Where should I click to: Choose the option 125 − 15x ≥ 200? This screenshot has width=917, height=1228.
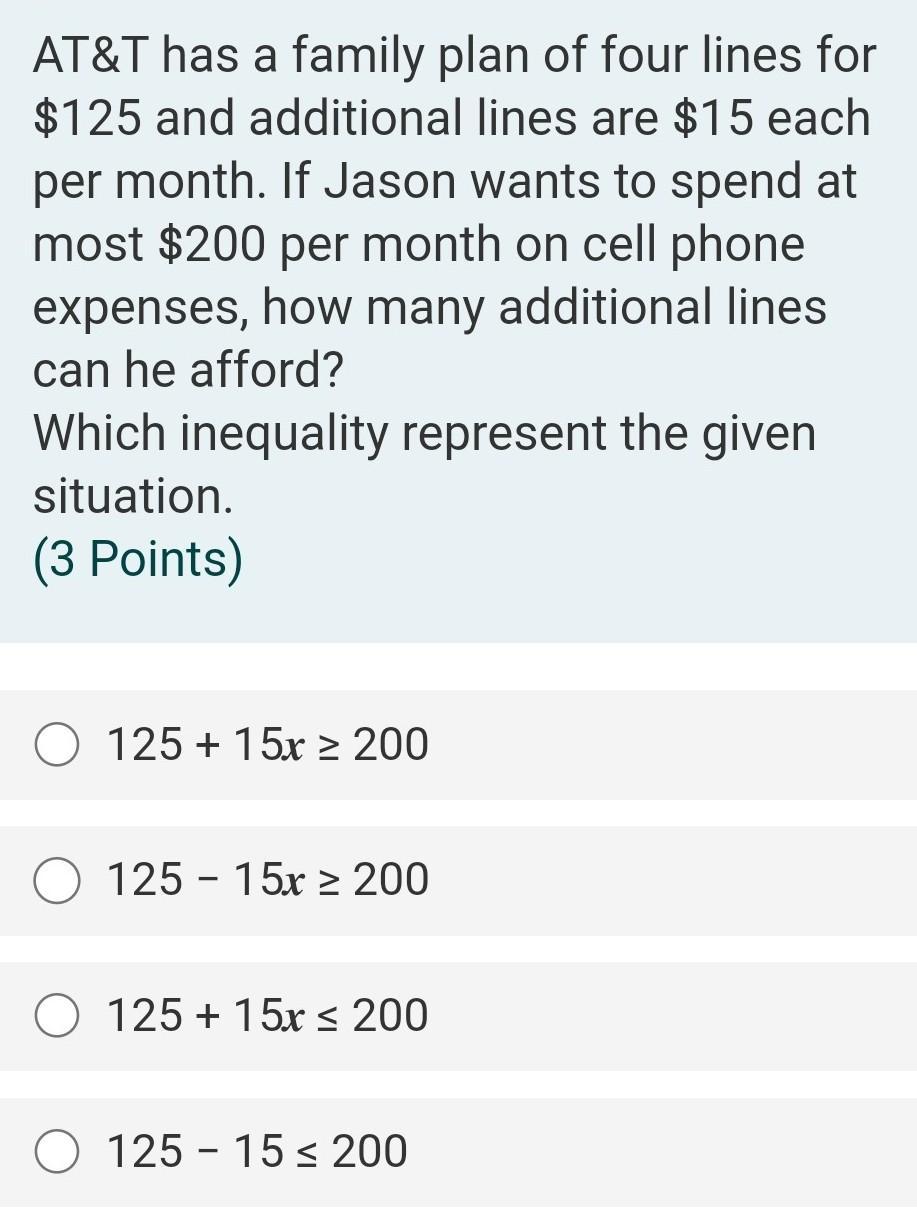(57, 881)
